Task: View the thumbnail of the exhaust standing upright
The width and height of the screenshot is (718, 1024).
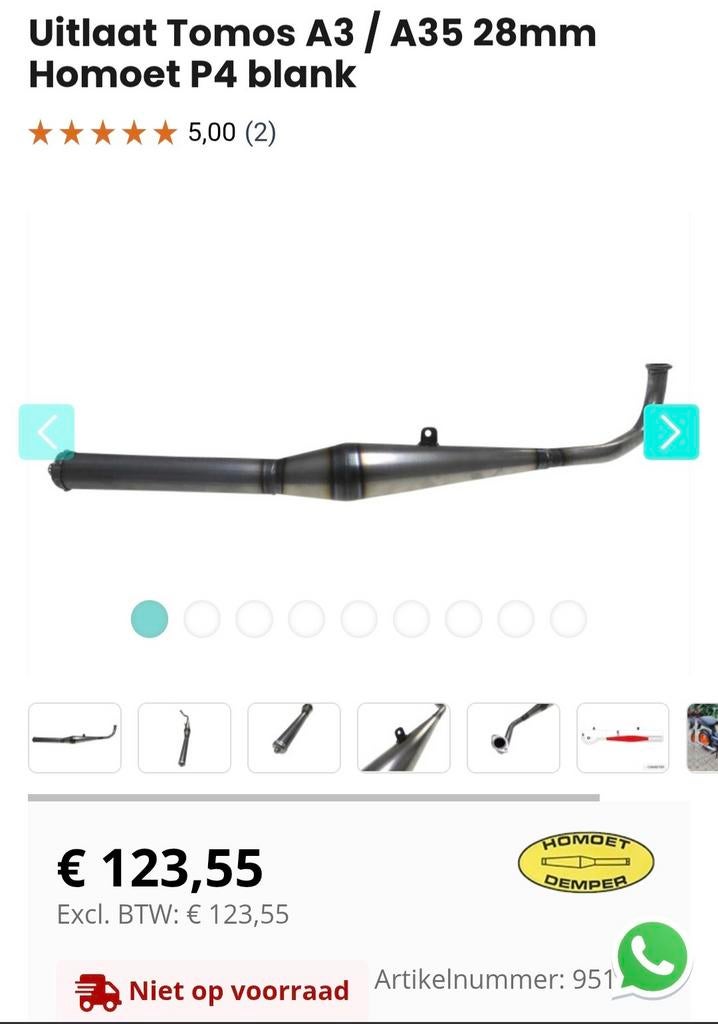Action: (x=184, y=738)
